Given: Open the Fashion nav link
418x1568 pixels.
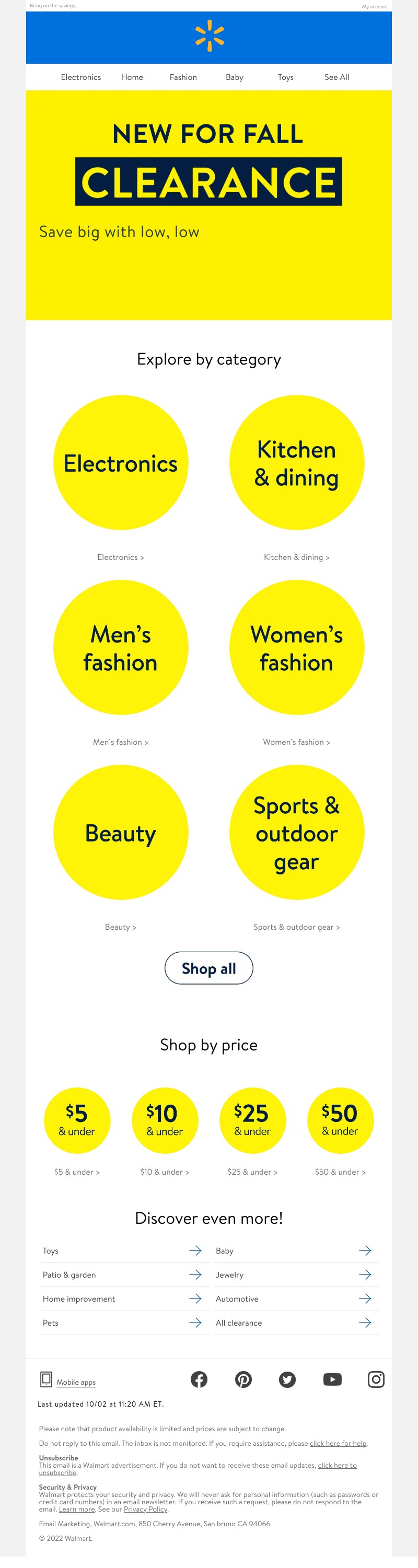Looking at the screenshot, I should [x=183, y=77].
